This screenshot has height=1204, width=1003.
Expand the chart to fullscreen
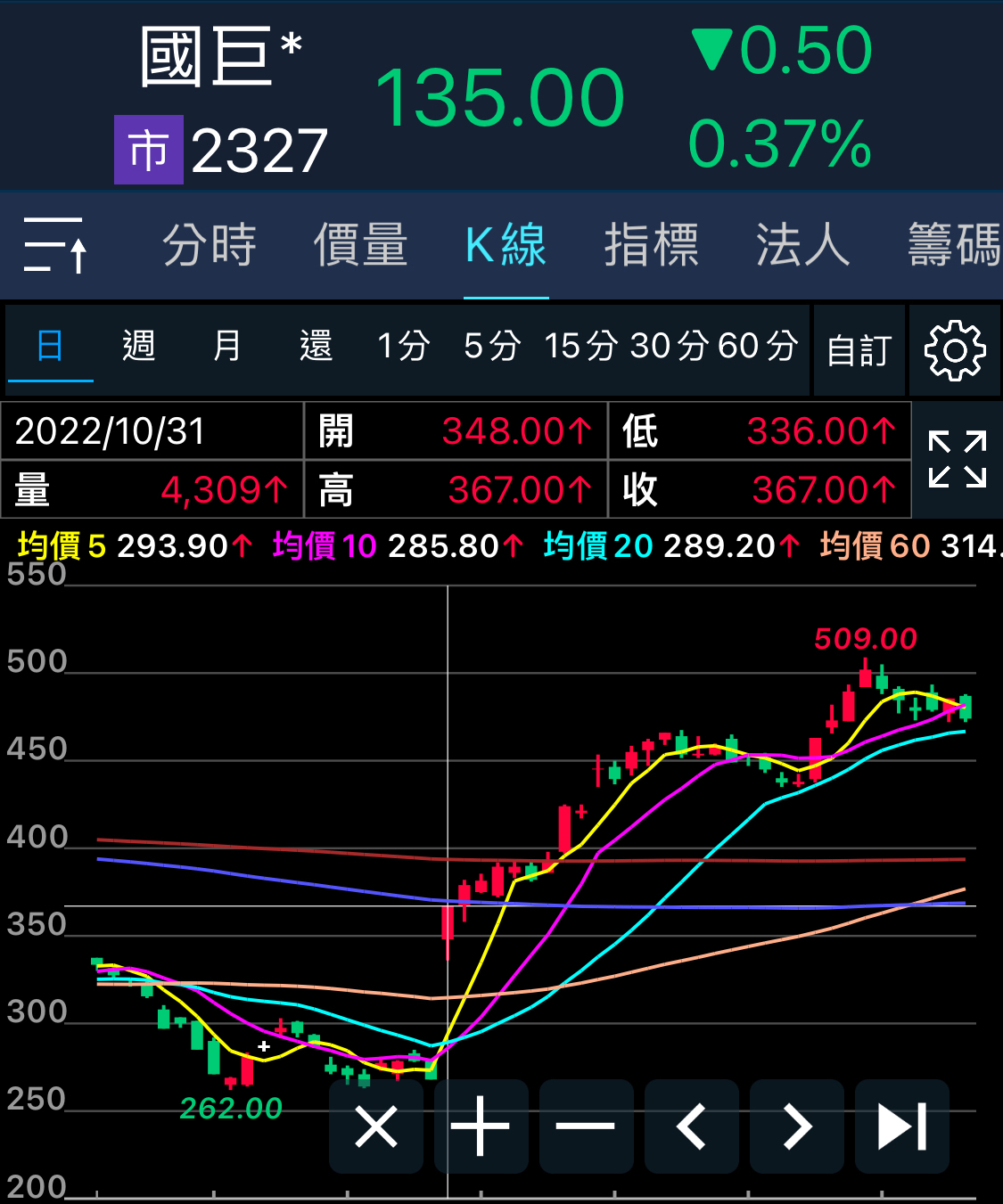tap(958, 459)
